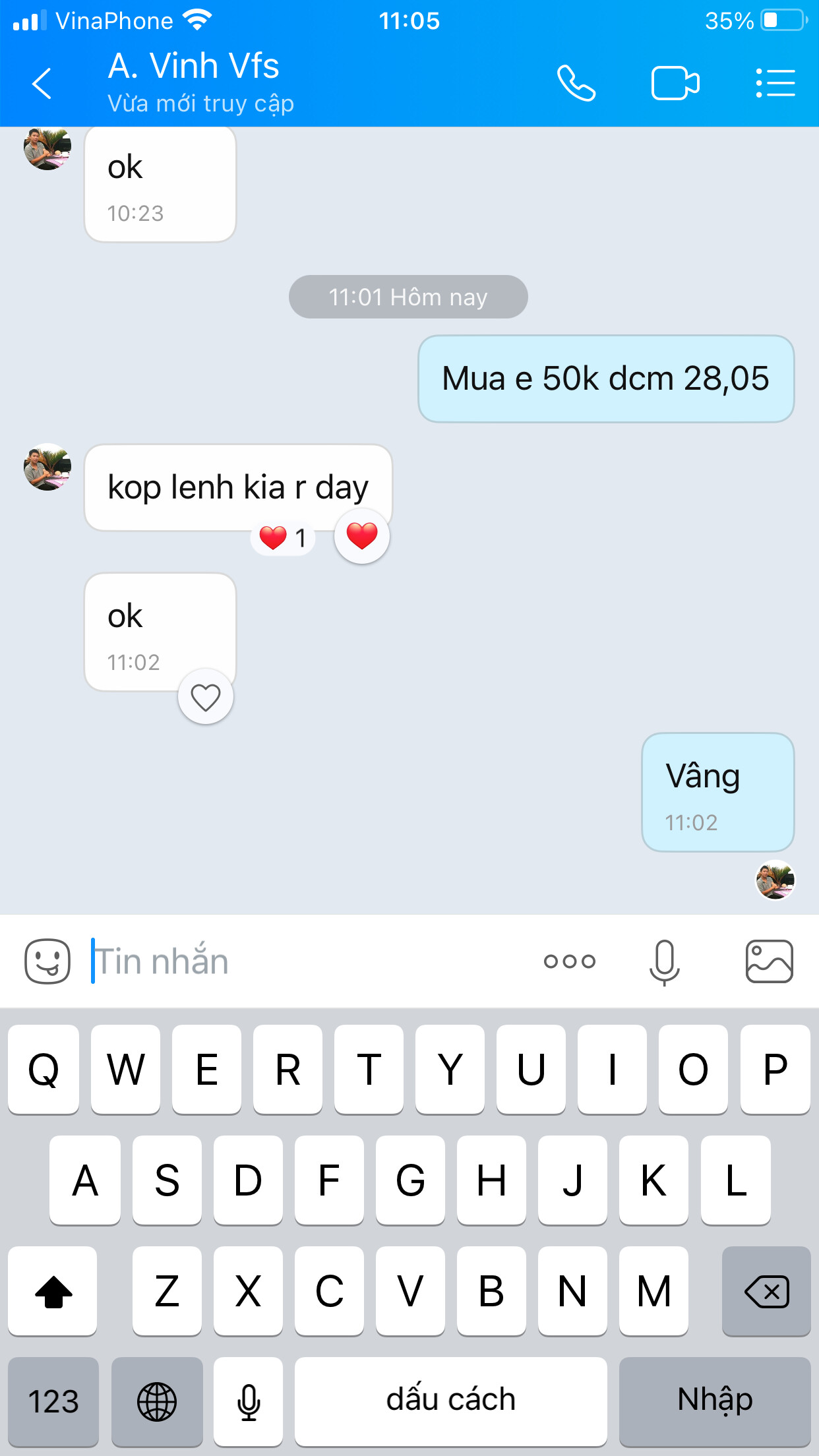Start keyboard dictation
The width and height of the screenshot is (819, 1456).
click(x=249, y=1401)
